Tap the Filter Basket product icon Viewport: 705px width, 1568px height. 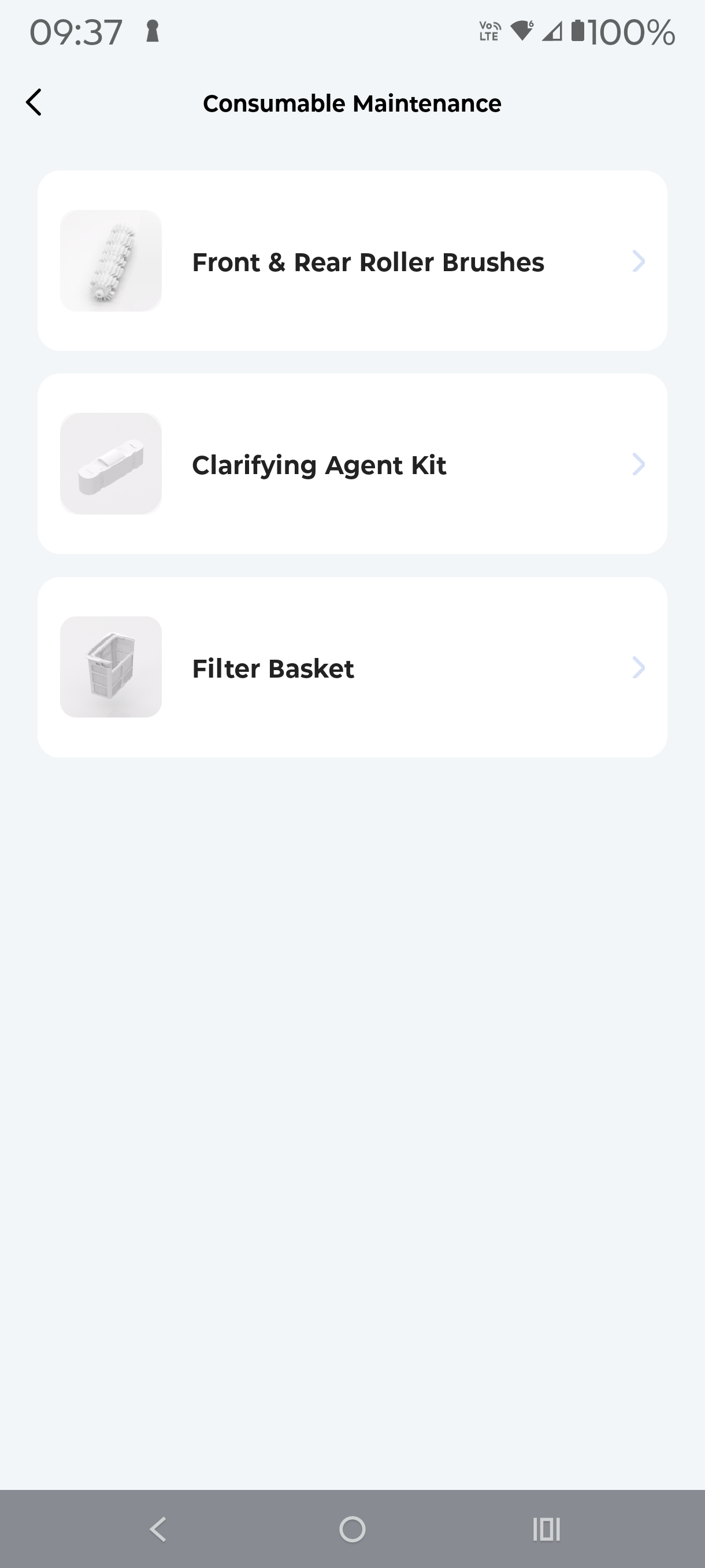111,668
